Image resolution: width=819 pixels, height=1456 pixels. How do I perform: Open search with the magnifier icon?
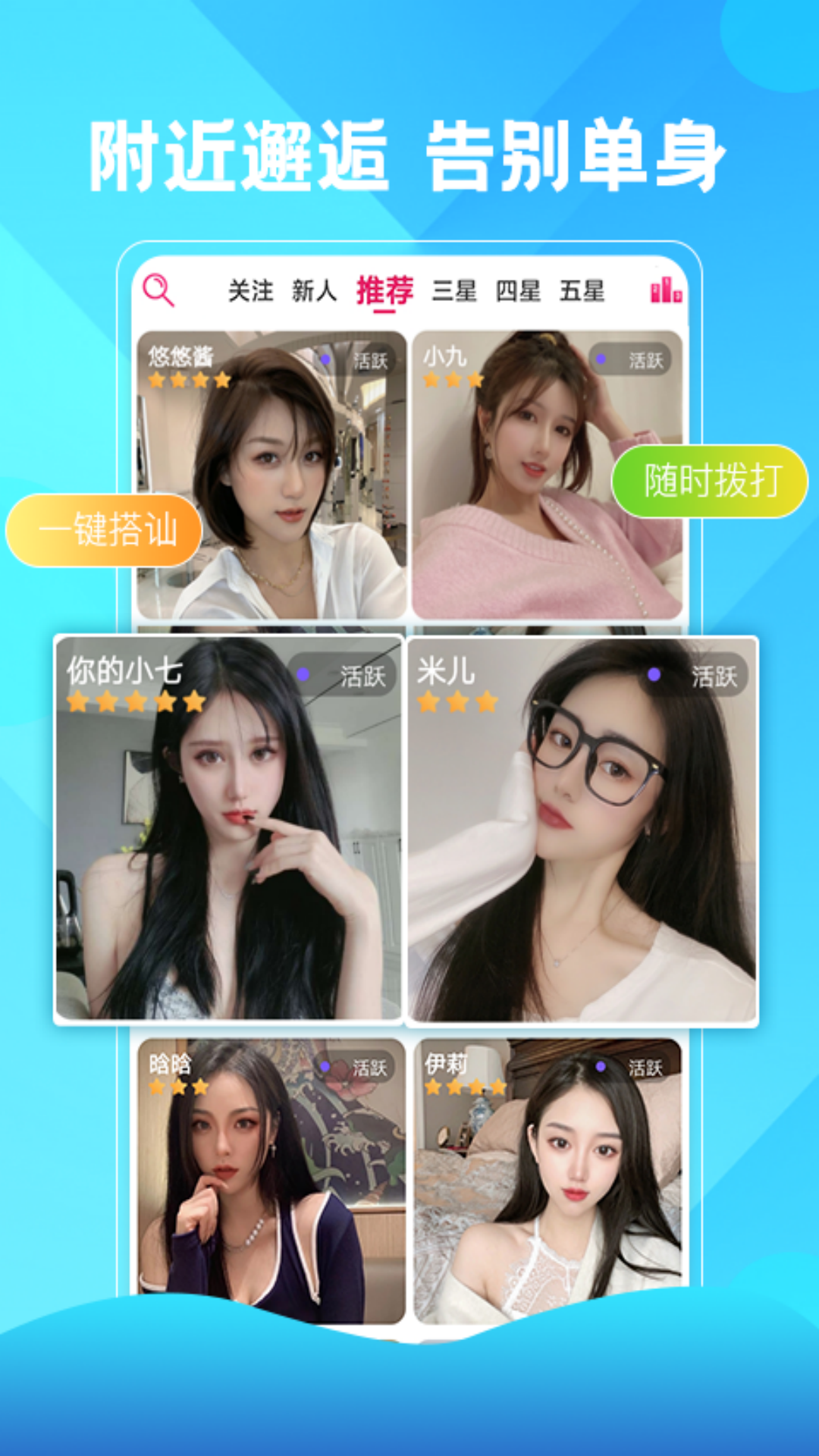[x=157, y=290]
